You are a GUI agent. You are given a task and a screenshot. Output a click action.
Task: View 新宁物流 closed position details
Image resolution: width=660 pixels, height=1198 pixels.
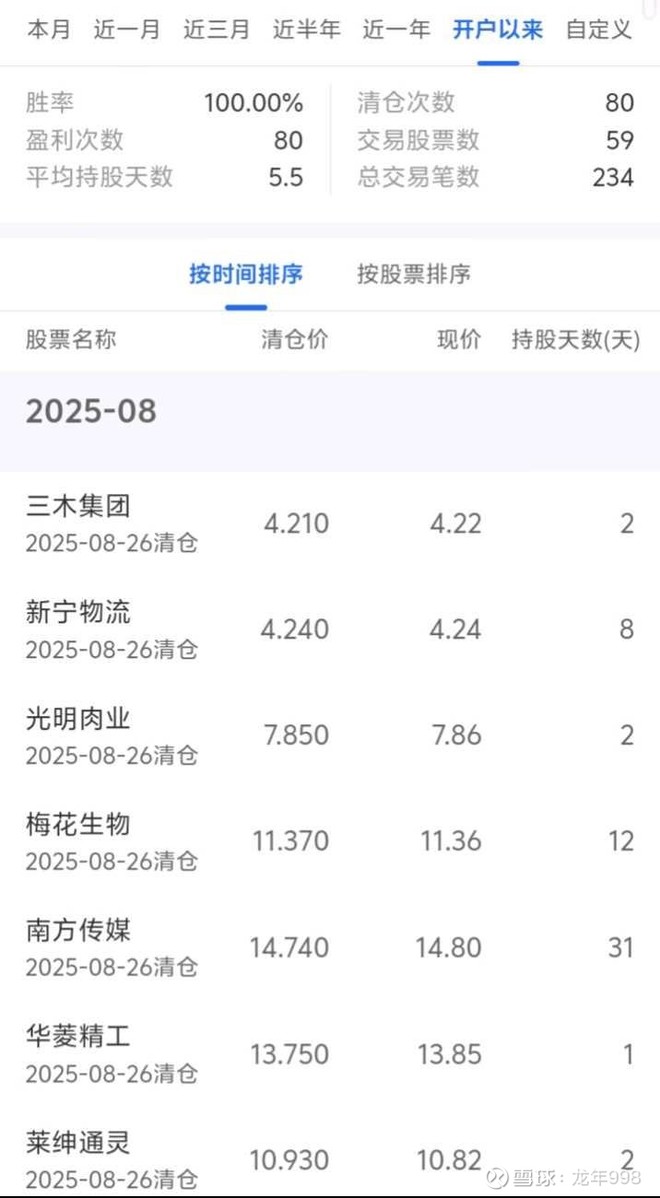330,629
